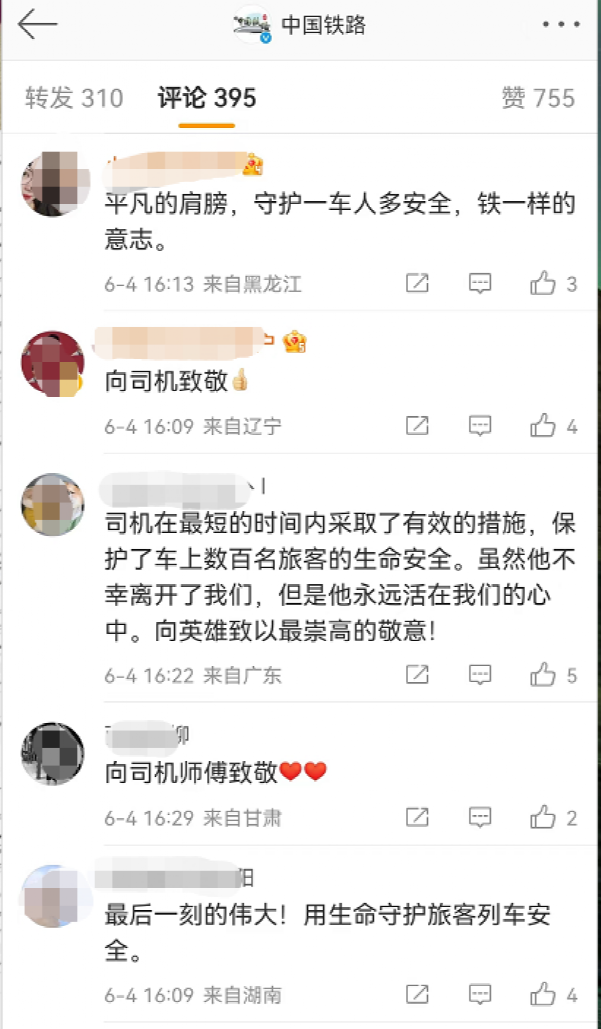This screenshot has height=1029, width=601.
Task: Switch to the 赞 755 tab
Action: (x=538, y=98)
